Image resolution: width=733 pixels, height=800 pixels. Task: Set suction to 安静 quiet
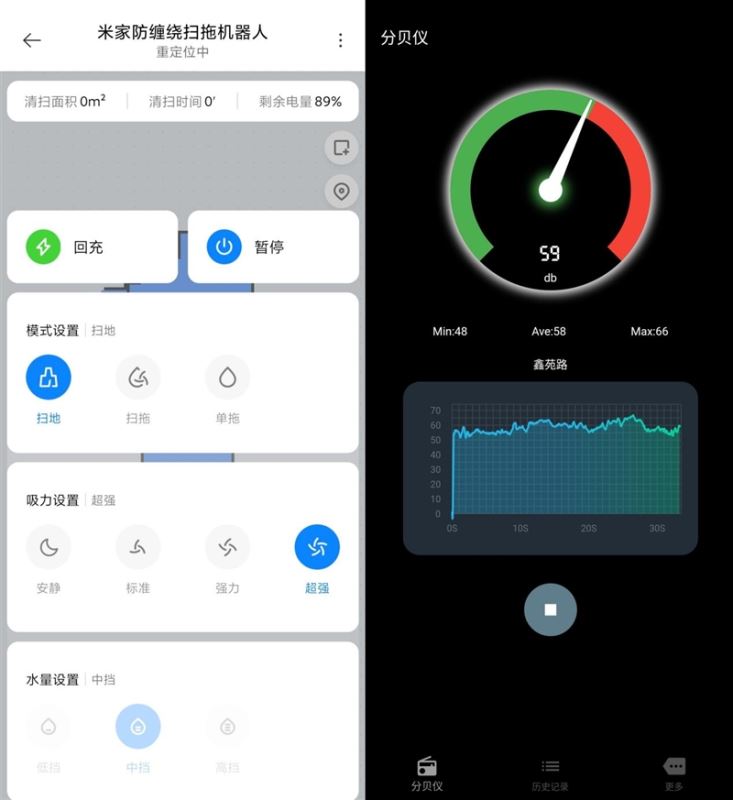48,547
